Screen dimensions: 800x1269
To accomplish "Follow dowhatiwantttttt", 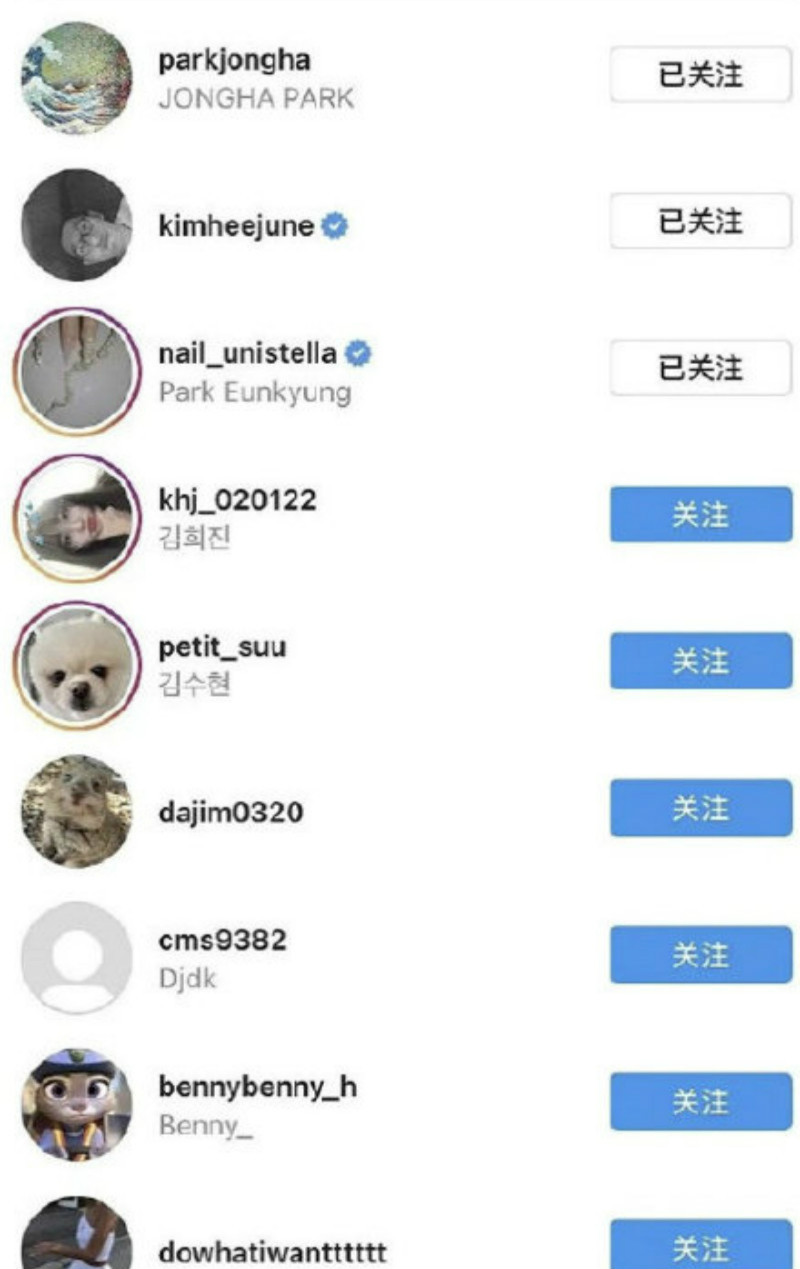I will pos(700,1245).
